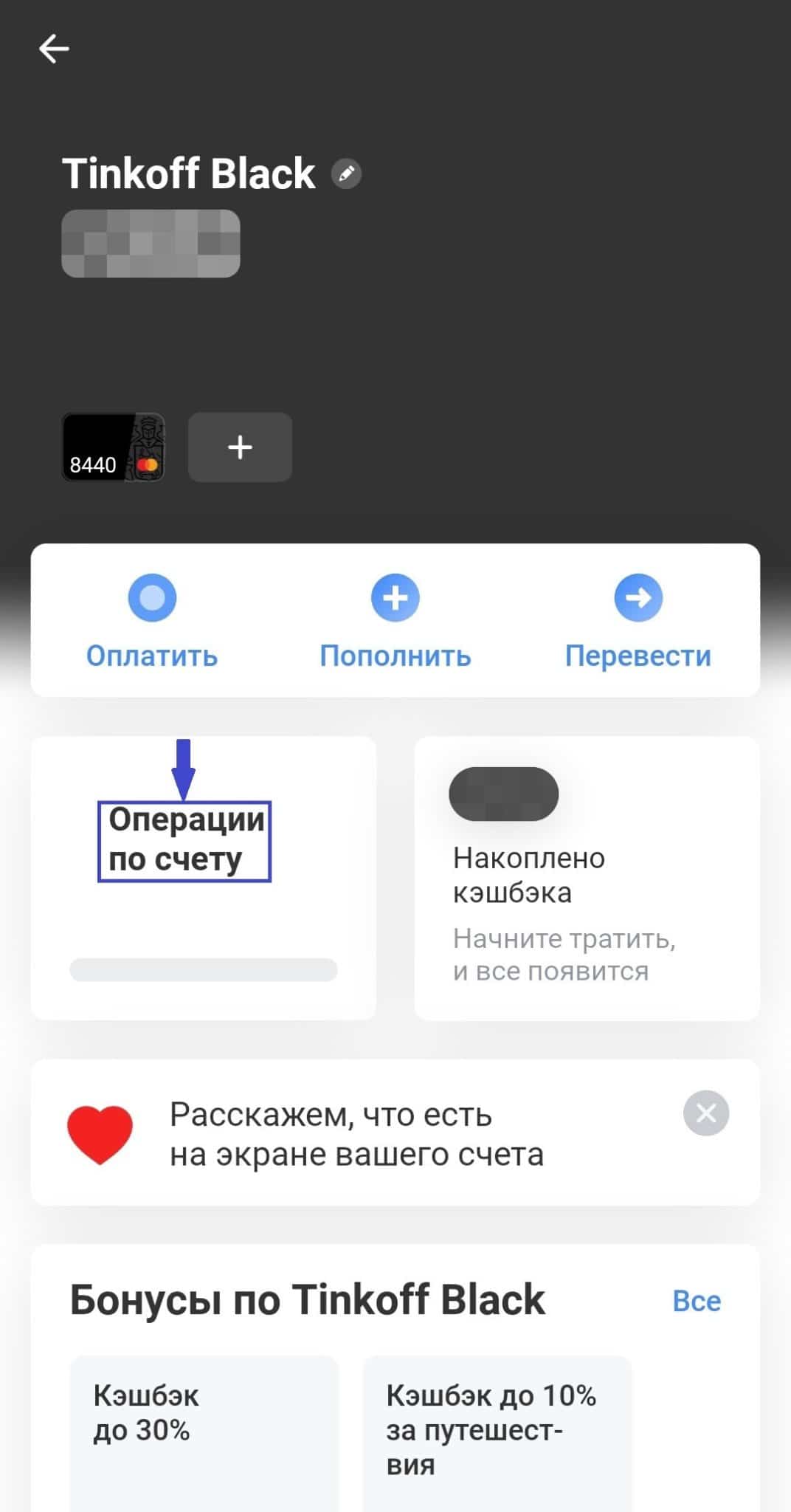Open the Кэшбэк до 30% bonus card
The height and width of the screenshot is (1512, 791).
(x=204, y=1433)
